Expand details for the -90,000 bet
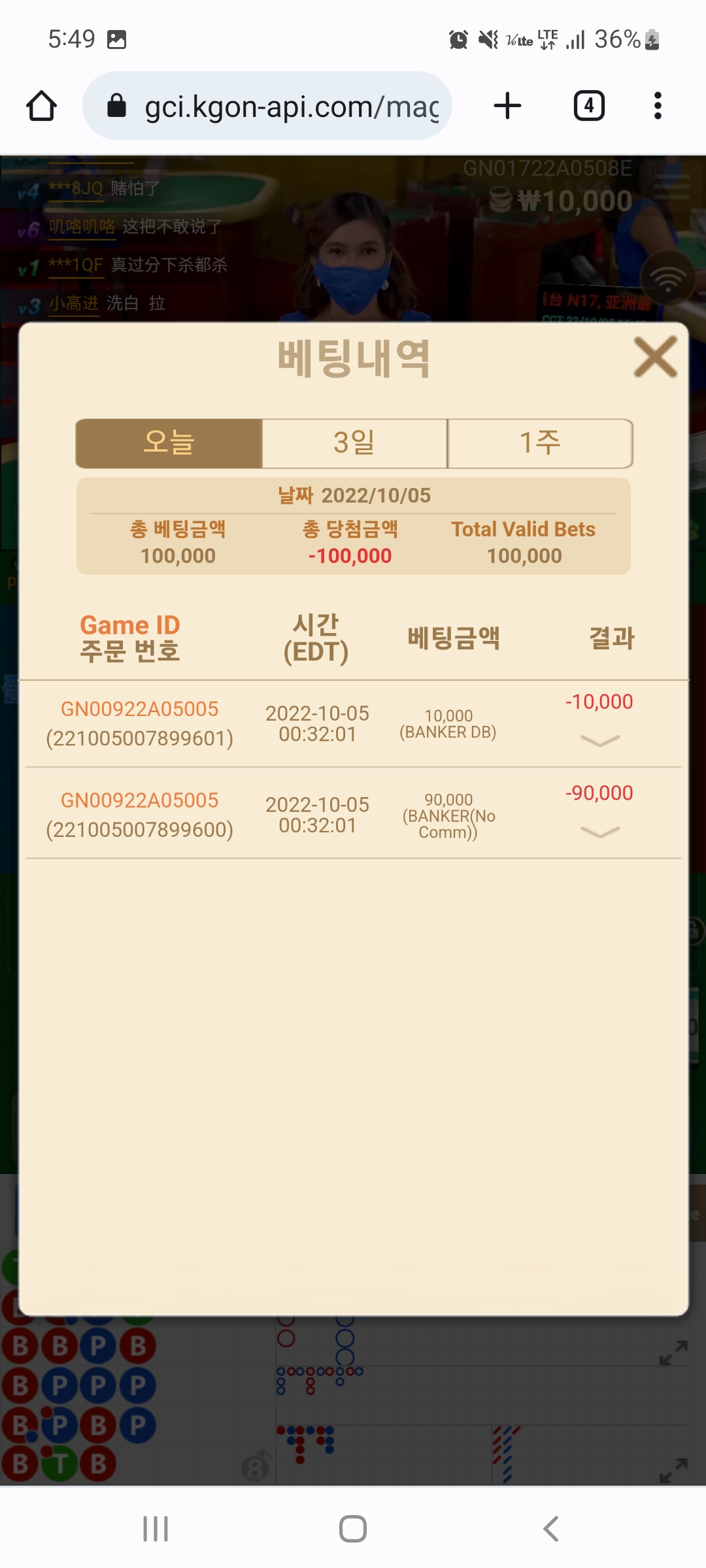Viewport: 706px width, 1568px height. coord(599,832)
